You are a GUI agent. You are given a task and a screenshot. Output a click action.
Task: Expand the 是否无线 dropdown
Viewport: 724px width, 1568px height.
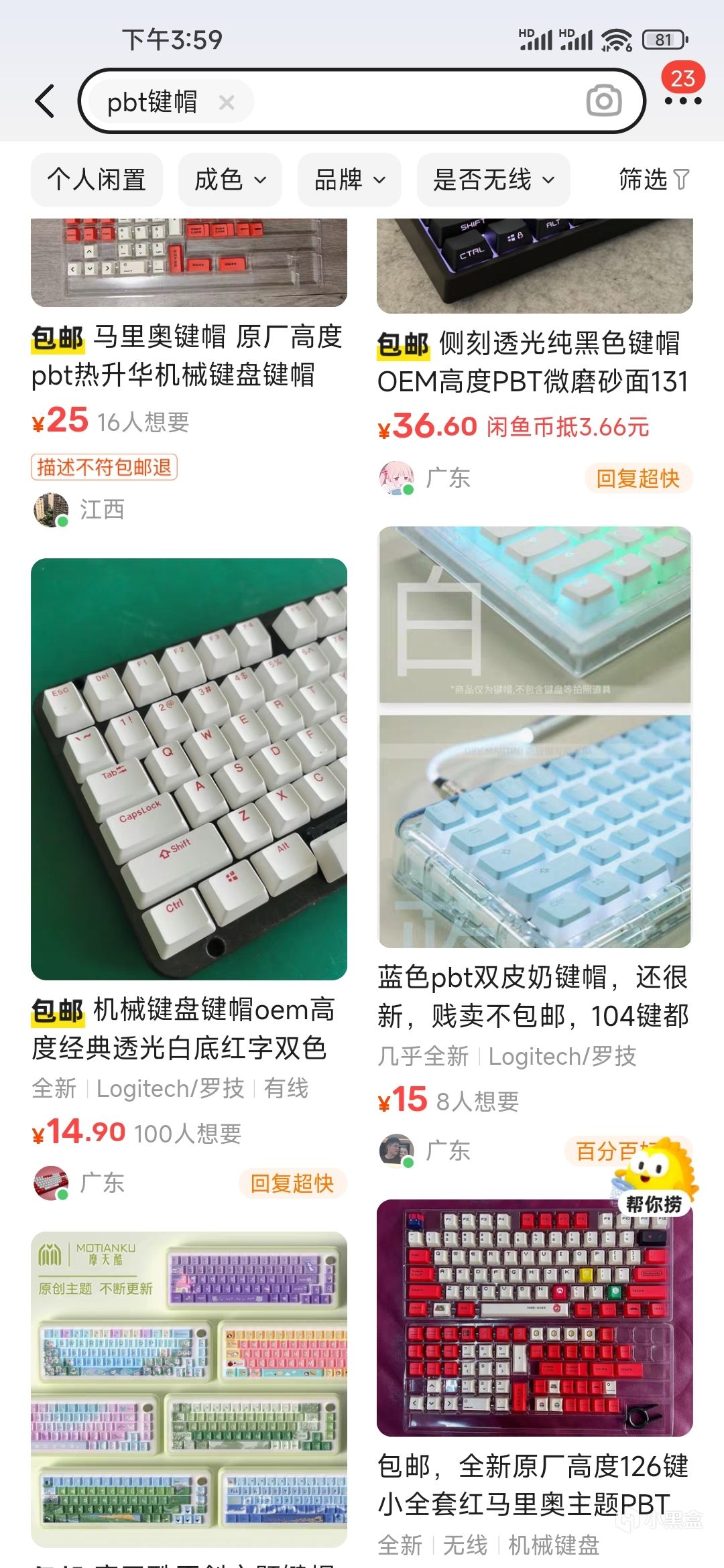[x=493, y=180]
